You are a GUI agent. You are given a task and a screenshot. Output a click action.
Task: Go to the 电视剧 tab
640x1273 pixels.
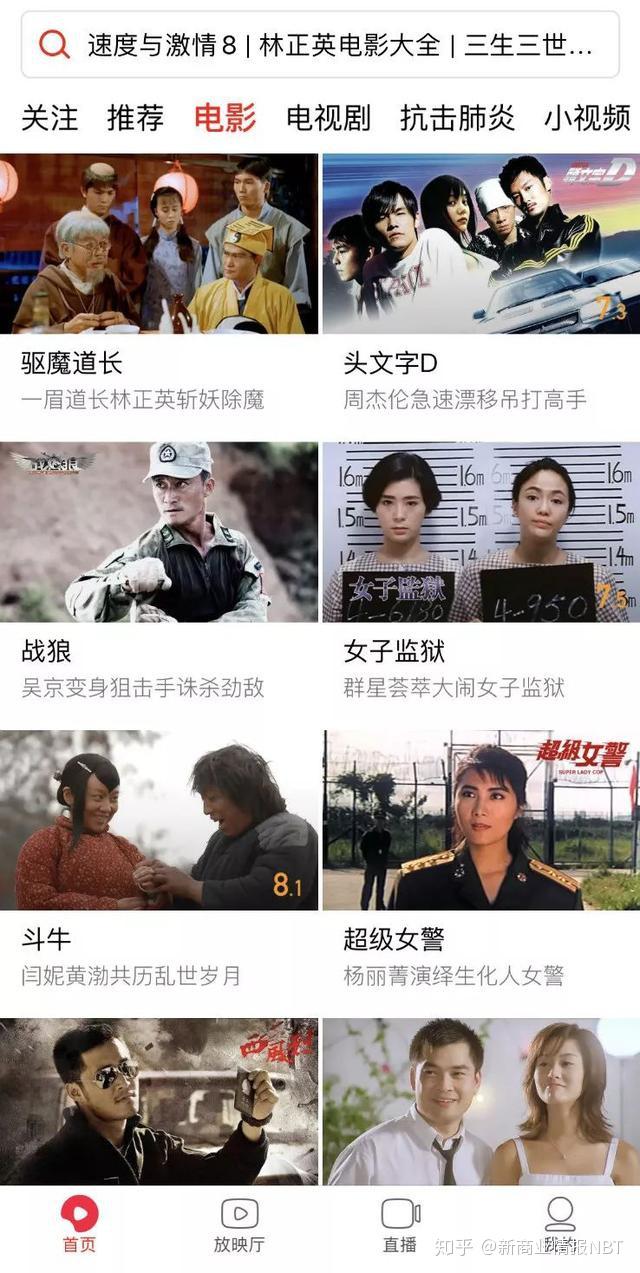coord(328,118)
